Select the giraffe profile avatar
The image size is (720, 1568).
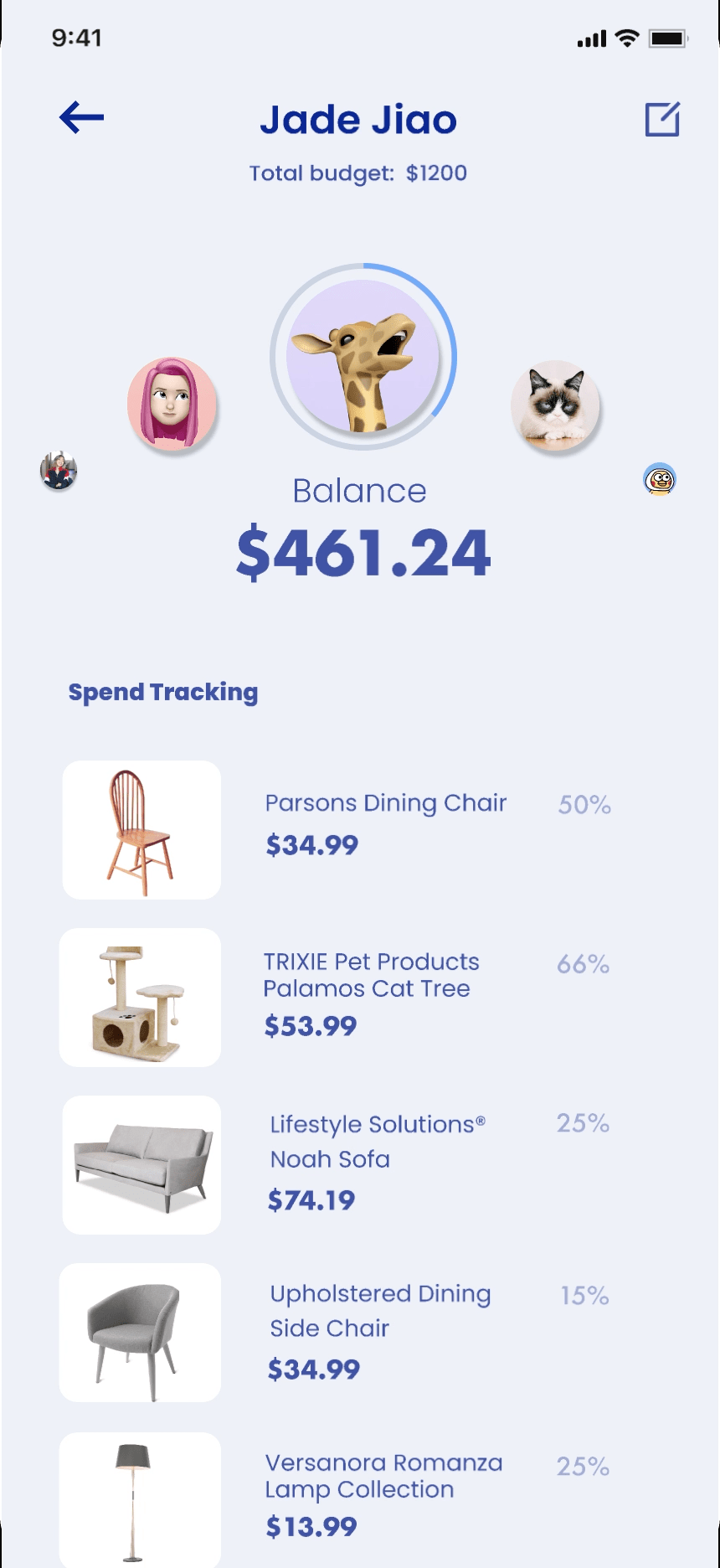pos(360,358)
